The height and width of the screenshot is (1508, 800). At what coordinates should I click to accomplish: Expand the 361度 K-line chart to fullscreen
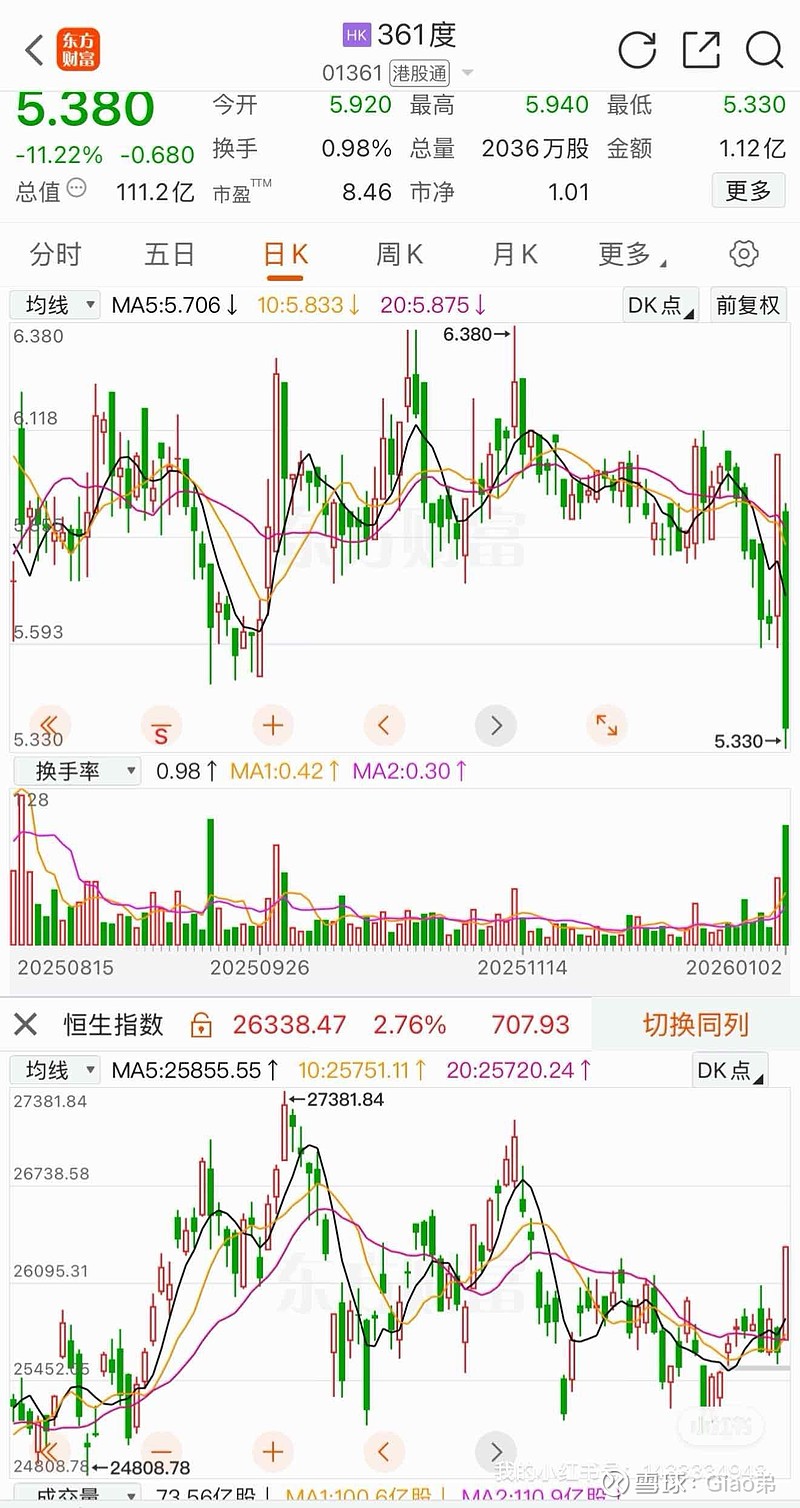coord(606,724)
